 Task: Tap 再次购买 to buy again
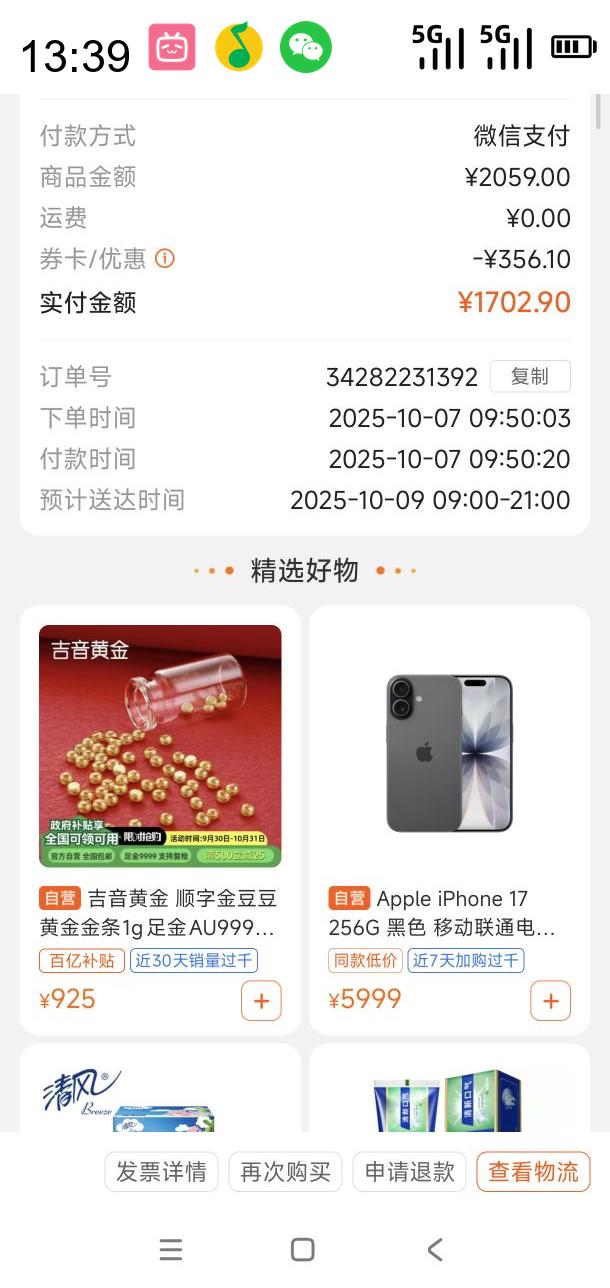point(285,1172)
